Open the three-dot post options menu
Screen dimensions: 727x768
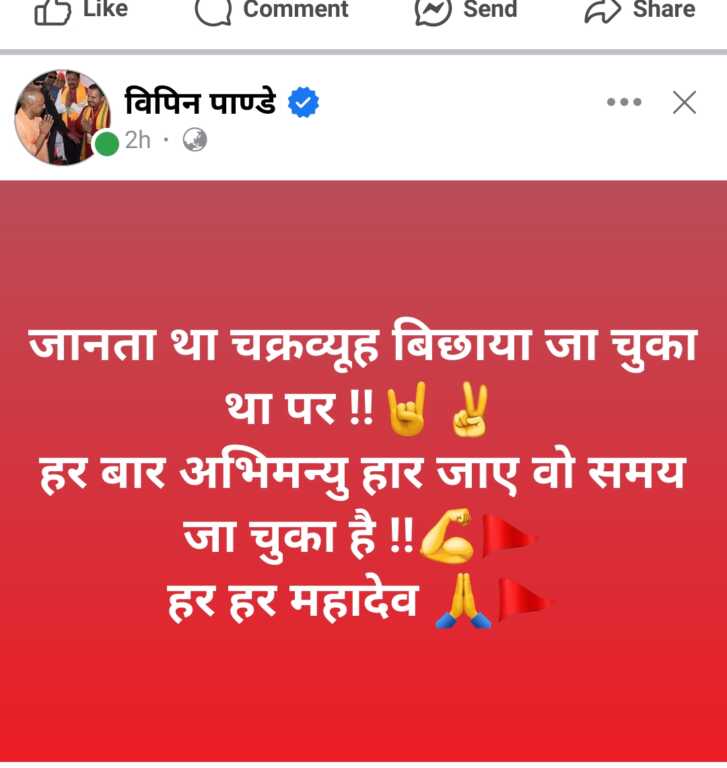(x=624, y=102)
